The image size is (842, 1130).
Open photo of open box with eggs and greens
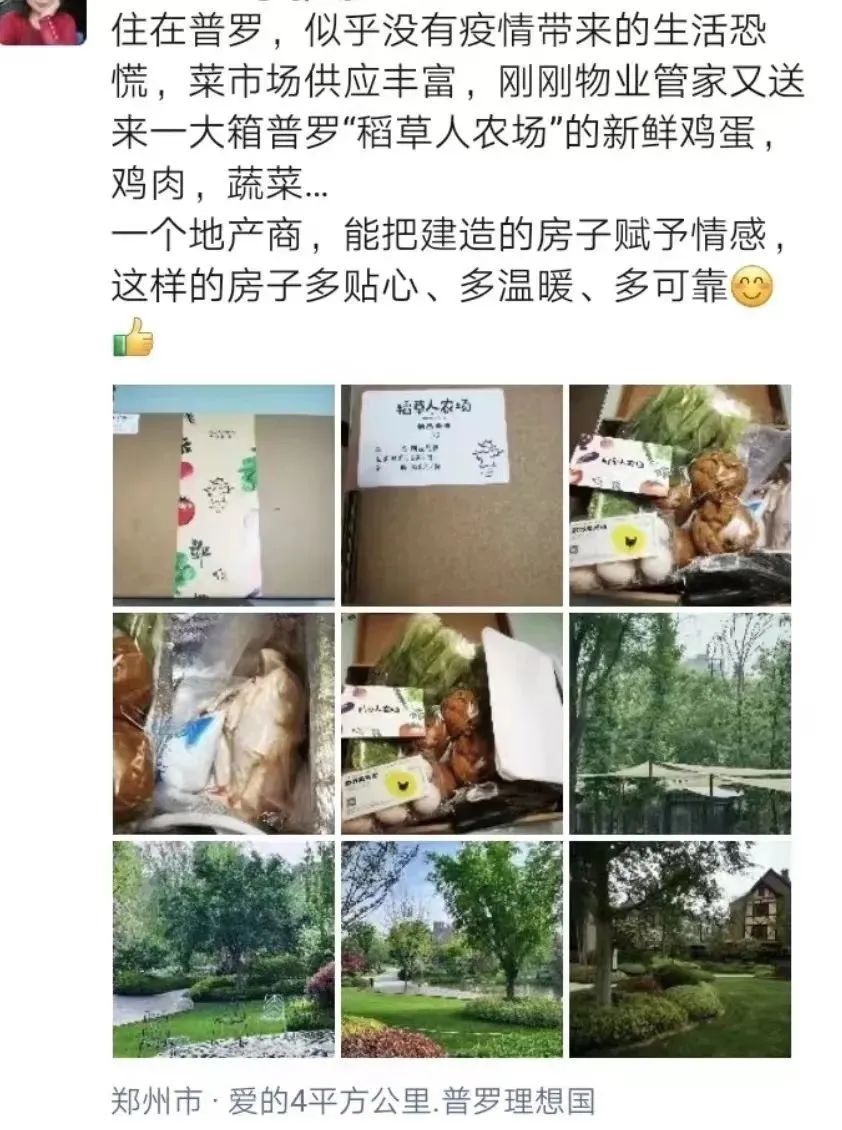pos(680,495)
